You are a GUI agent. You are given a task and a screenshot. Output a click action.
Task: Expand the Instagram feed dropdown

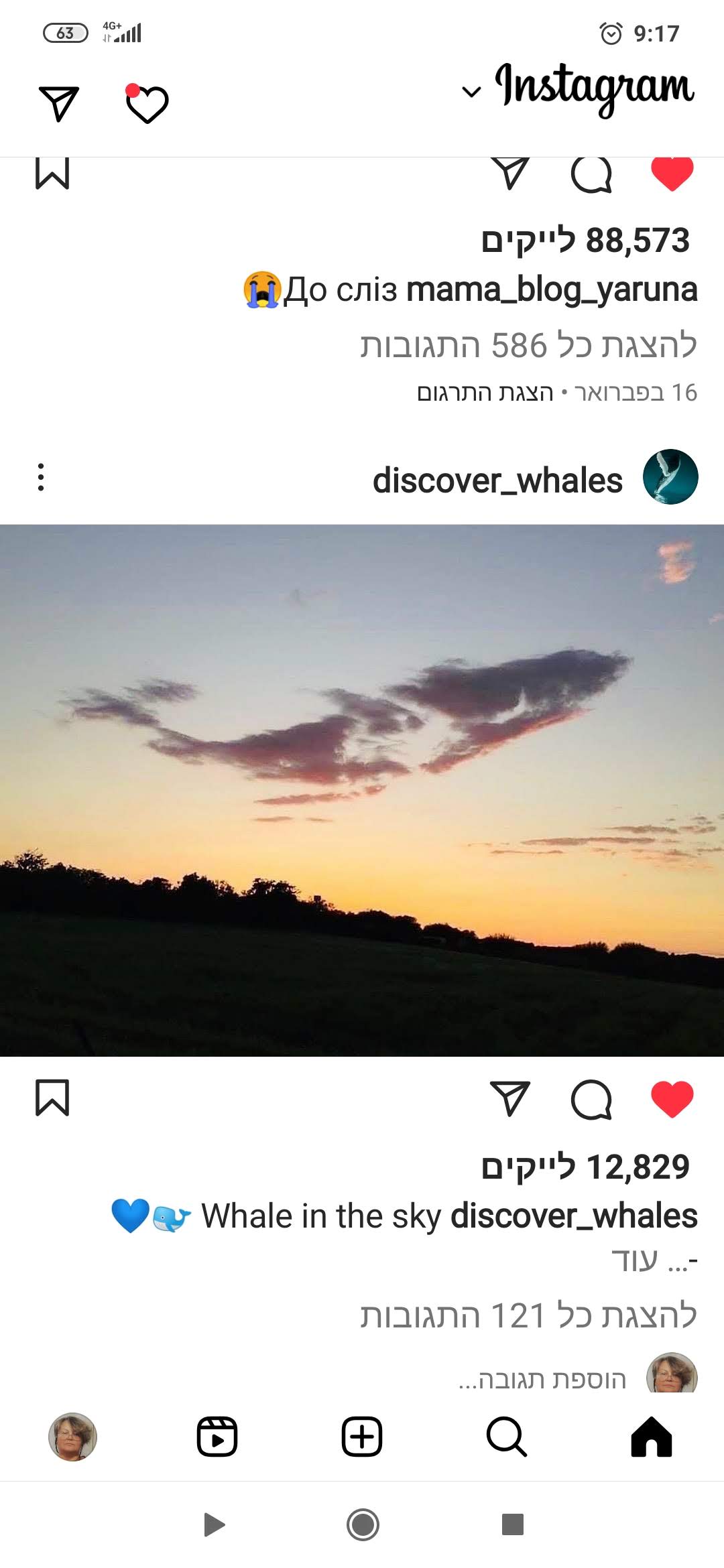[x=472, y=92]
